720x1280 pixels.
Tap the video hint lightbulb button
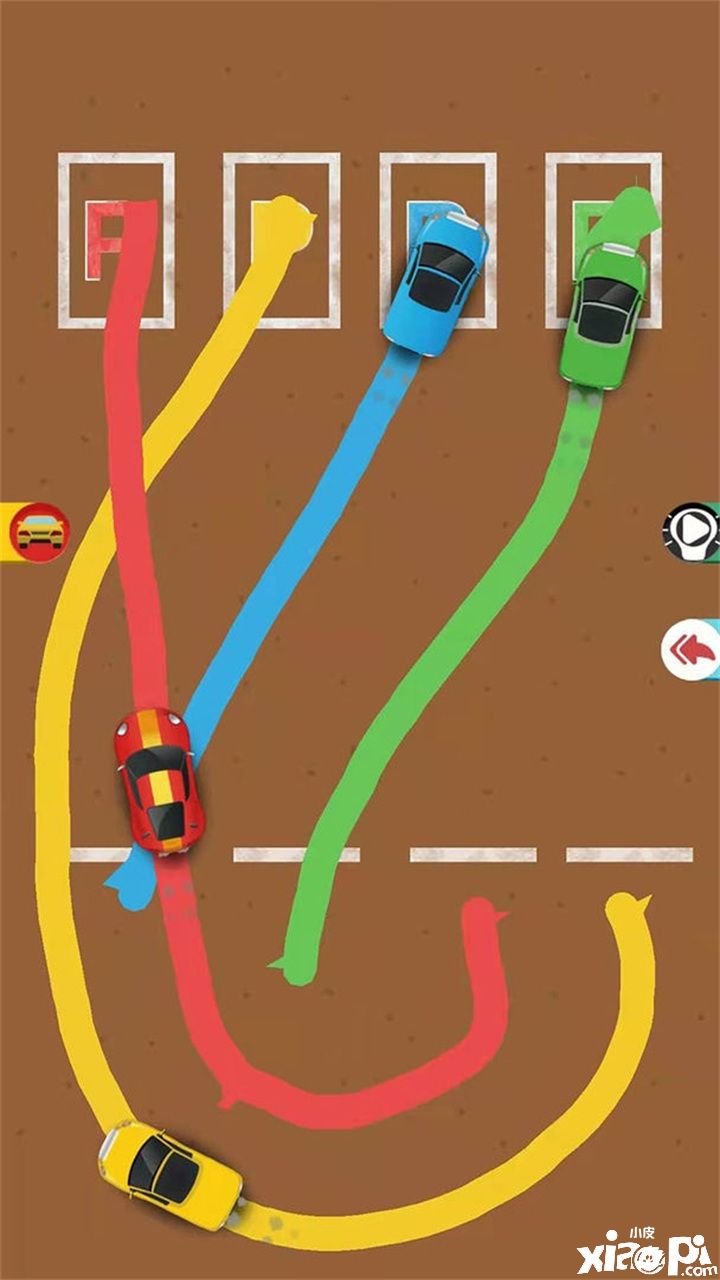694,531
